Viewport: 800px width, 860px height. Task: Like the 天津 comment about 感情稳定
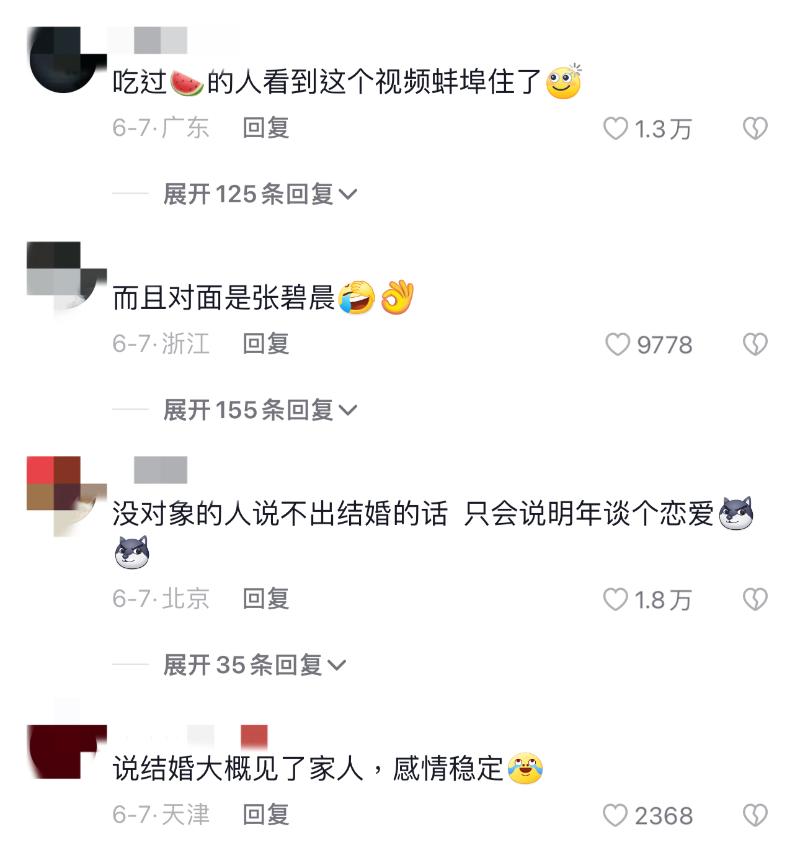pos(617,816)
